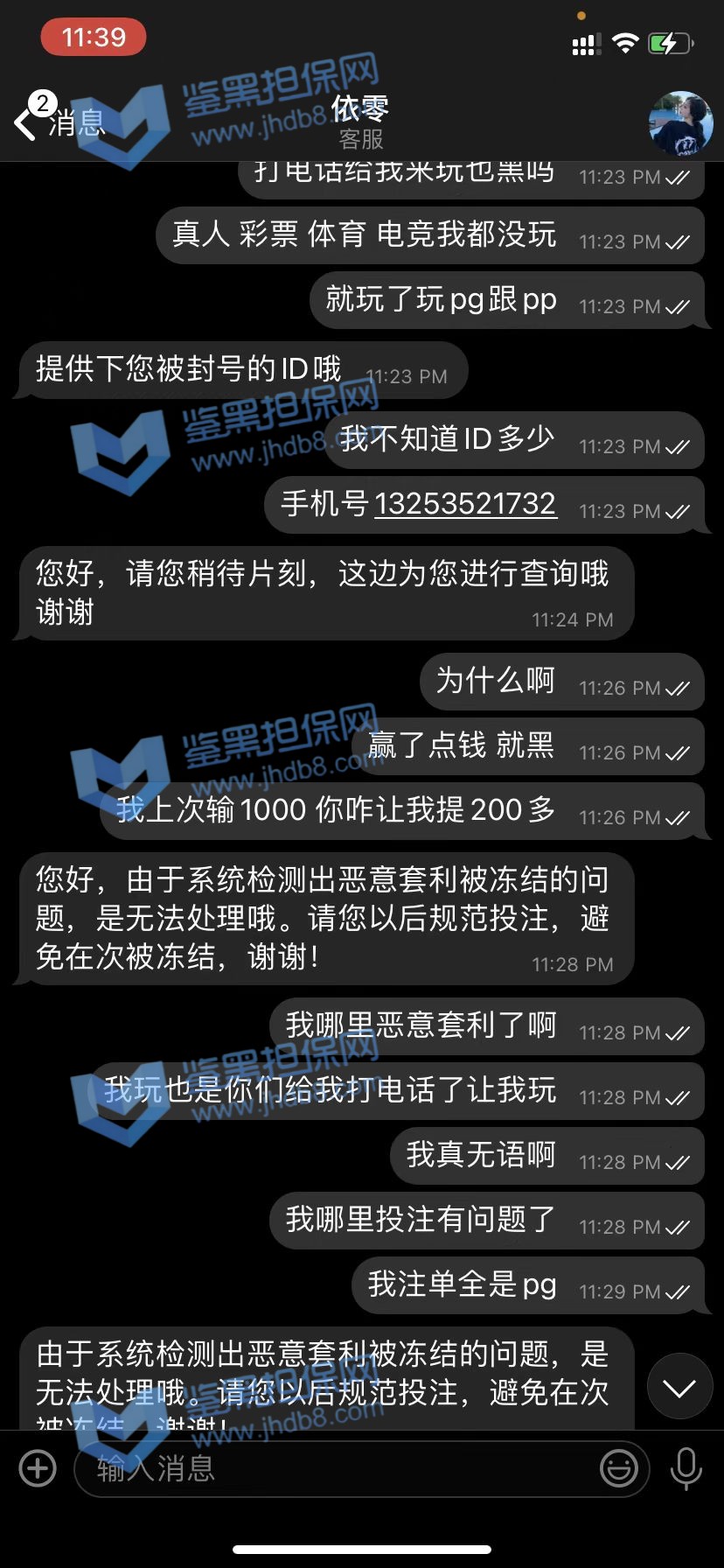724x1568 pixels.
Task: Start a voice message with microphone
Action: pyautogui.click(x=686, y=1469)
